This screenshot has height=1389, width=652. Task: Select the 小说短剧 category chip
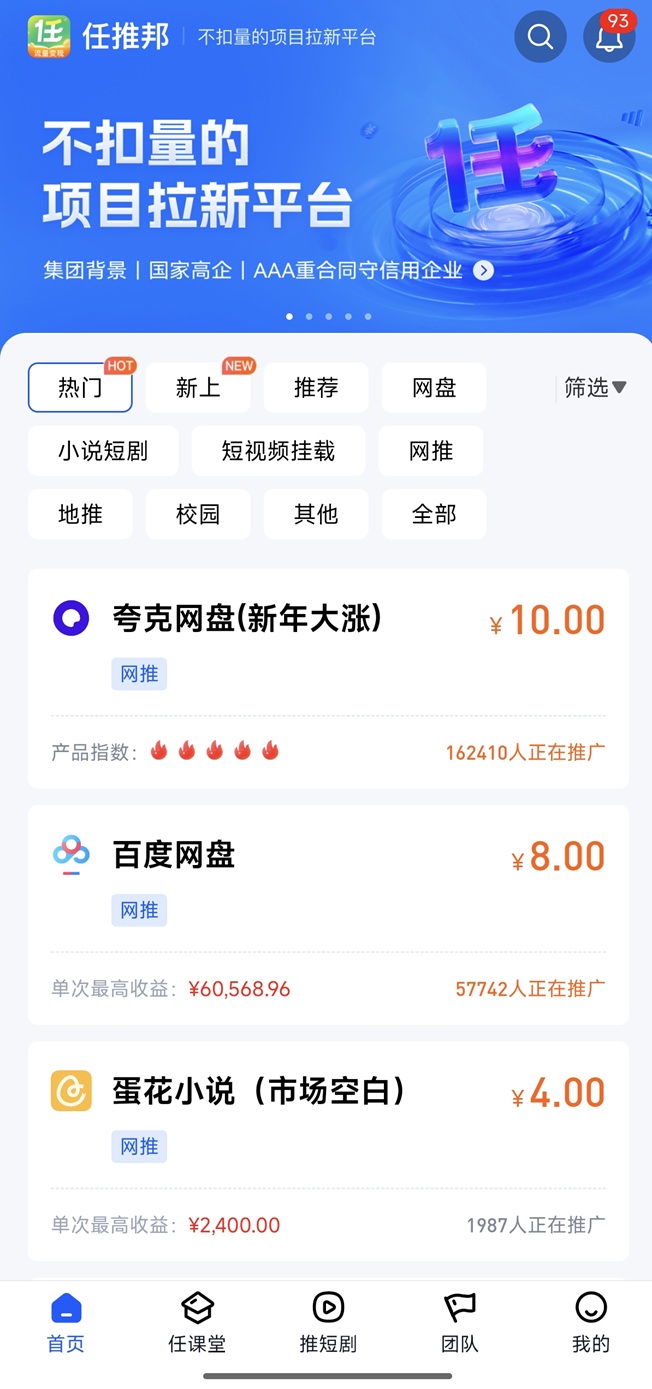click(103, 451)
